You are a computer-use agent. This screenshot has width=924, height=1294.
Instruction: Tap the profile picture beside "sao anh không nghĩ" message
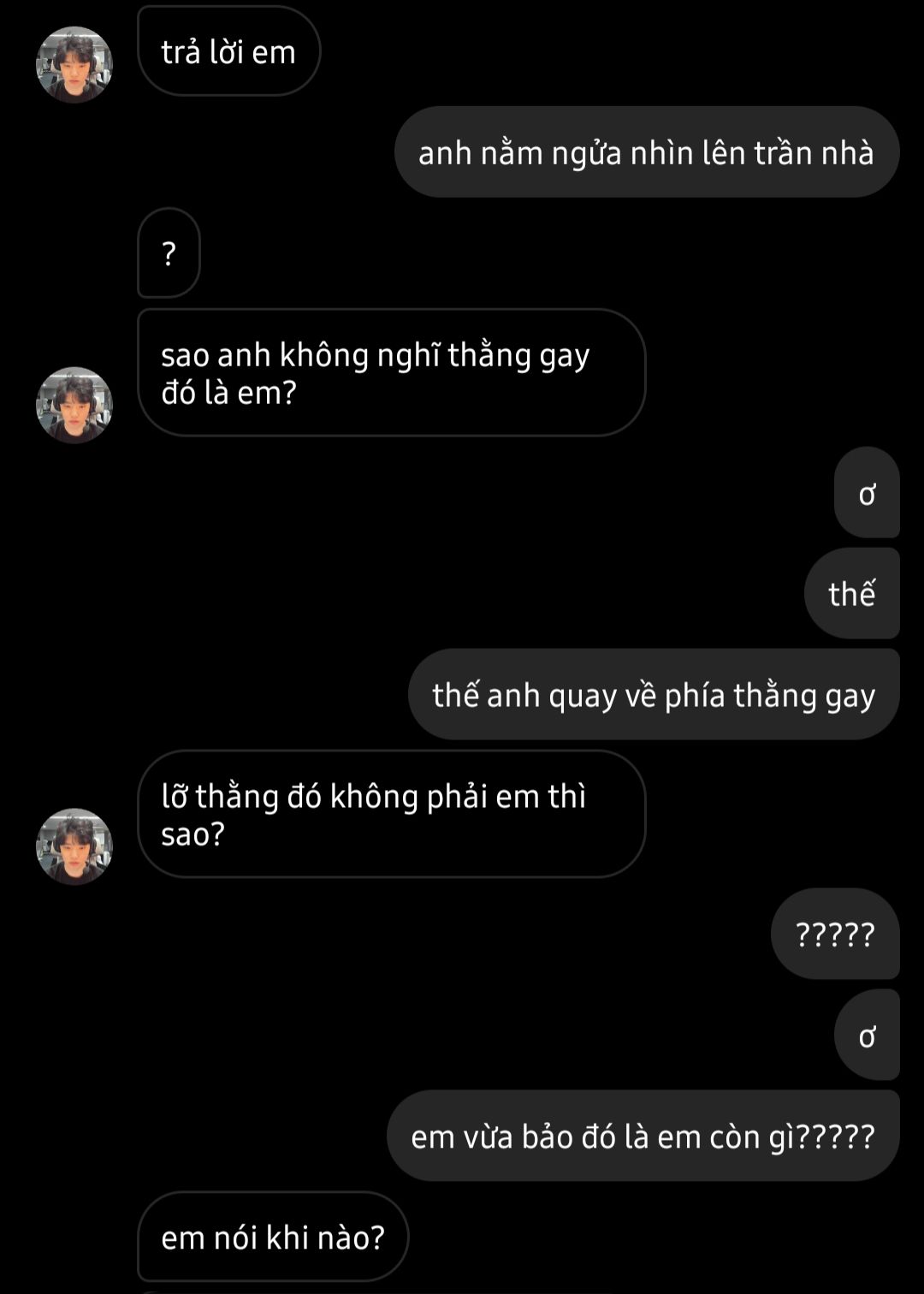point(74,405)
